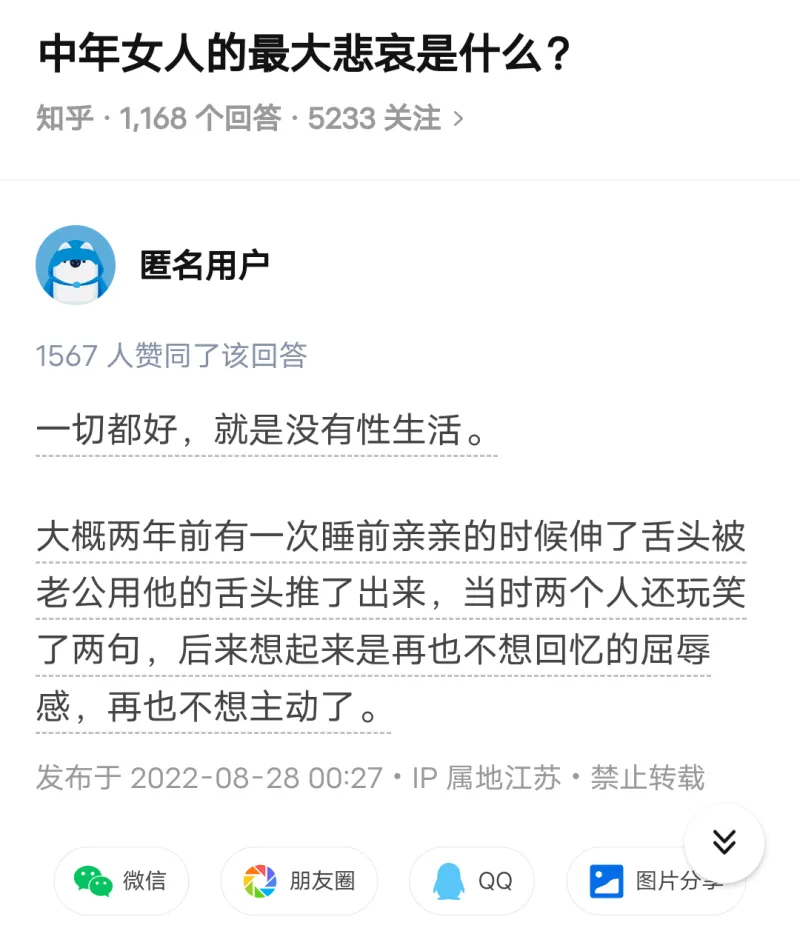Image resolution: width=800 pixels, height=951 pixels.
Task: Open the 匿名用户 avatar profile
Action: [75, 265]
